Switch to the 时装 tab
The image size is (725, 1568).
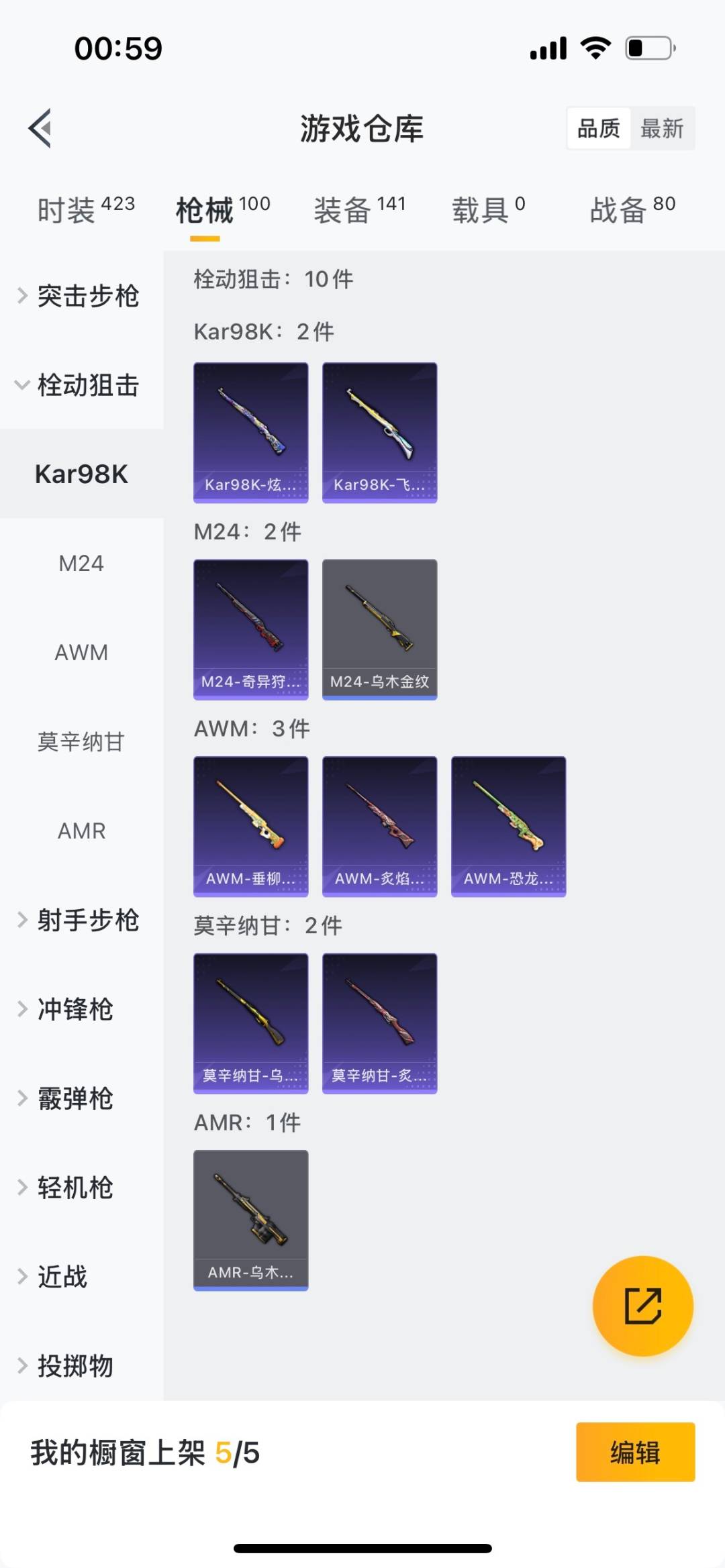[x=85, y=209]
